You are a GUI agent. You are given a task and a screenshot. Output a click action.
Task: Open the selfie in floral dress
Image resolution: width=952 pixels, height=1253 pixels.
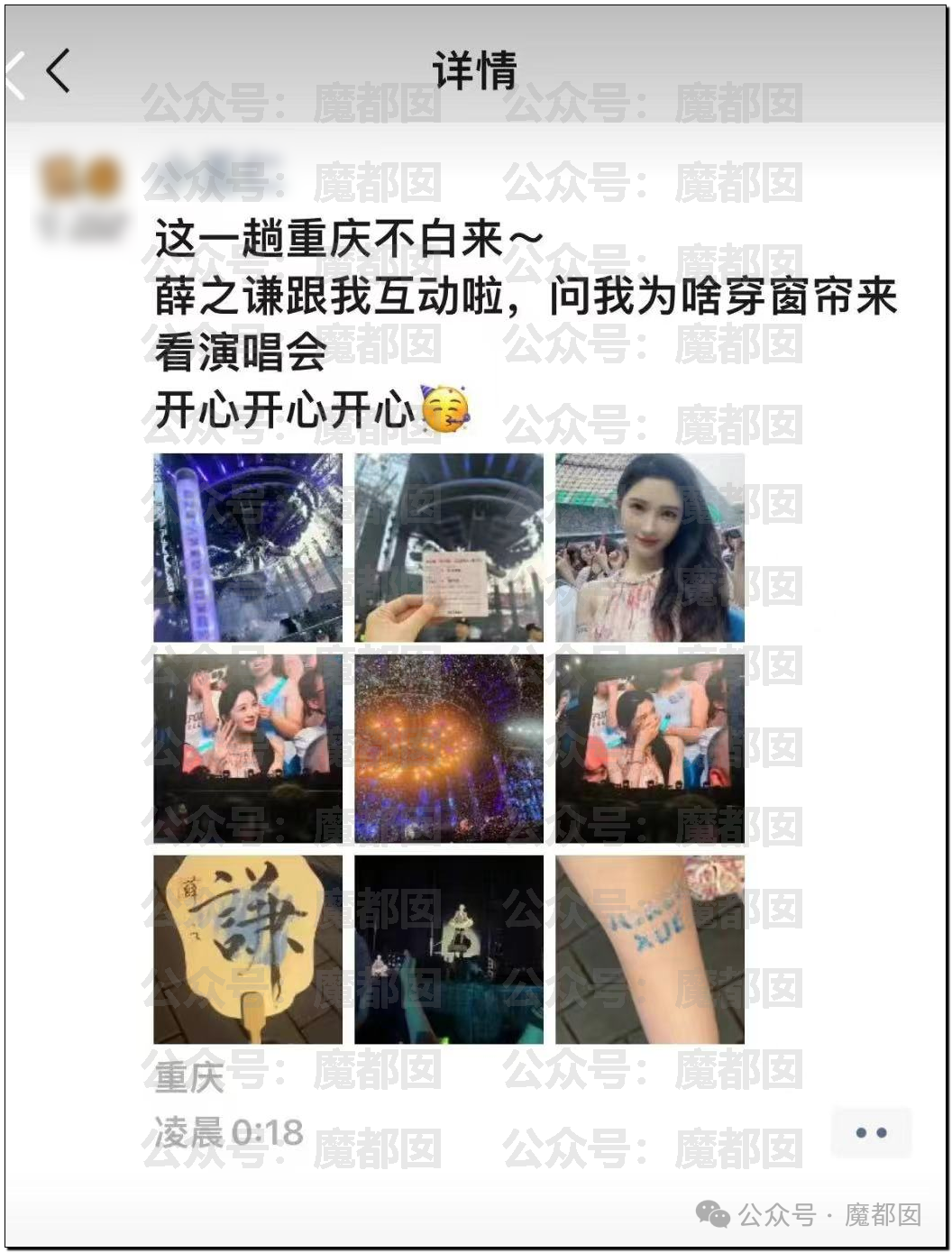[650, 547]
